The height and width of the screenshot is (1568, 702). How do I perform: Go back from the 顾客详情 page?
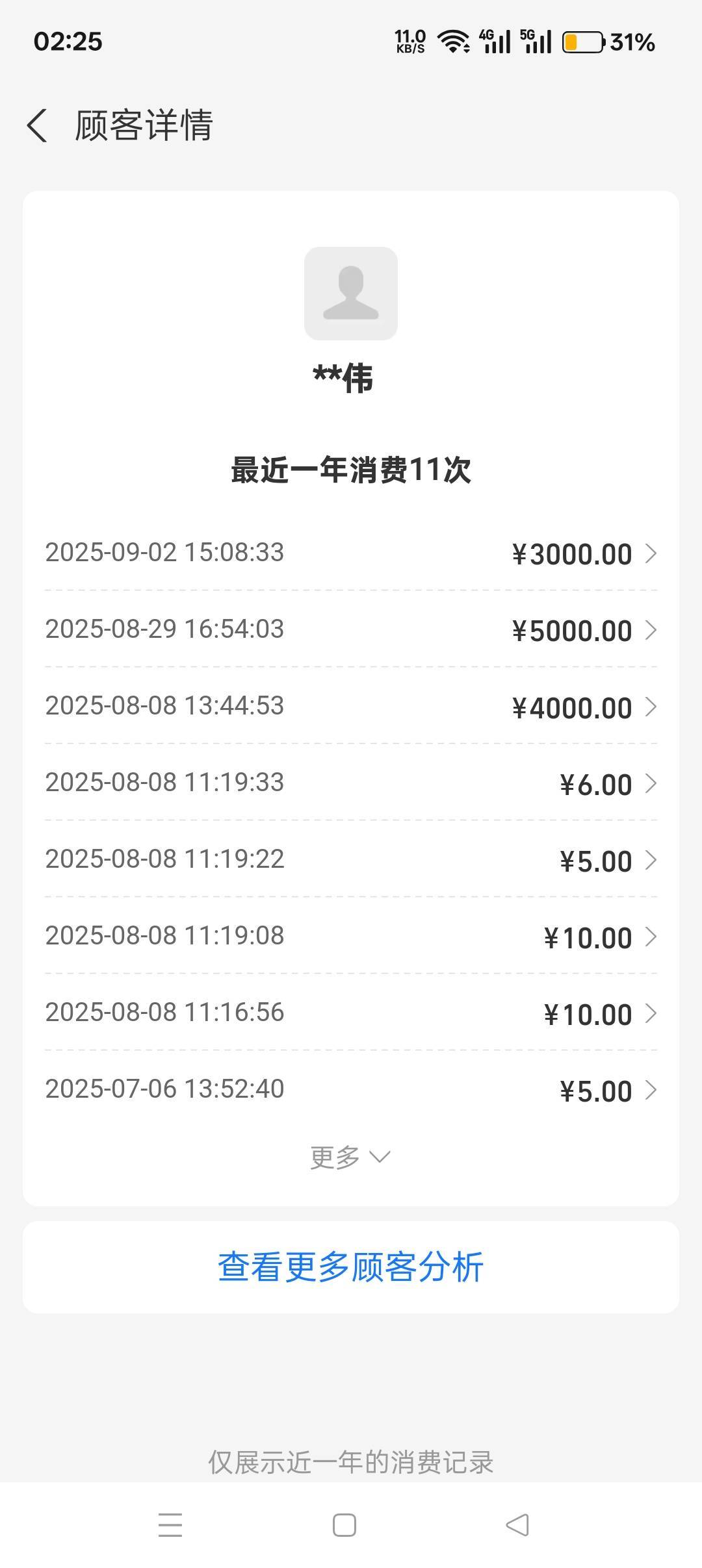pos(38,125)
